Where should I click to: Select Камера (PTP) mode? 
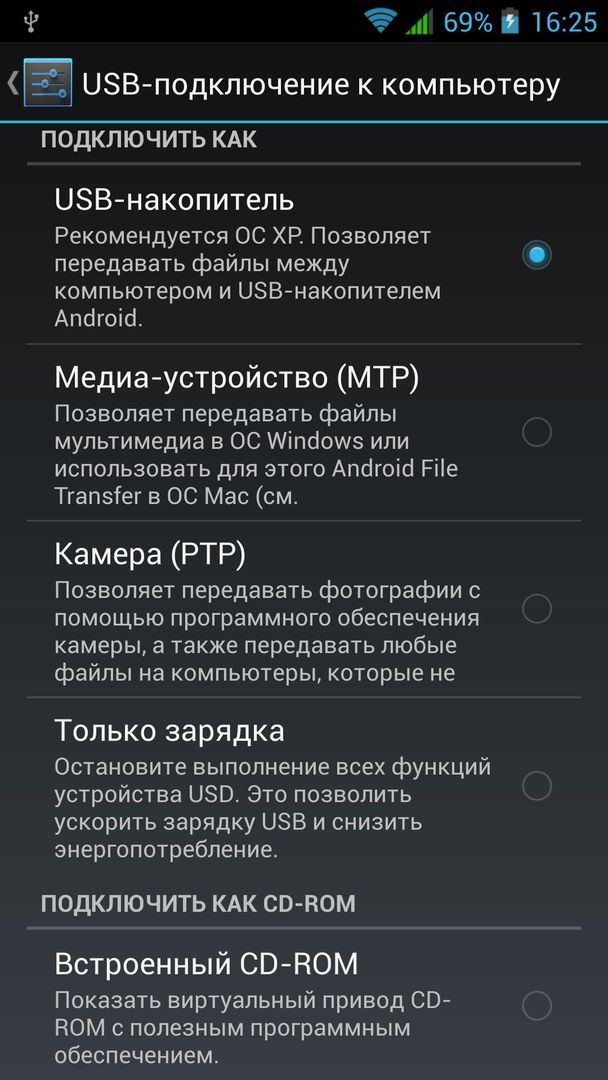click(x=537, y=608)
